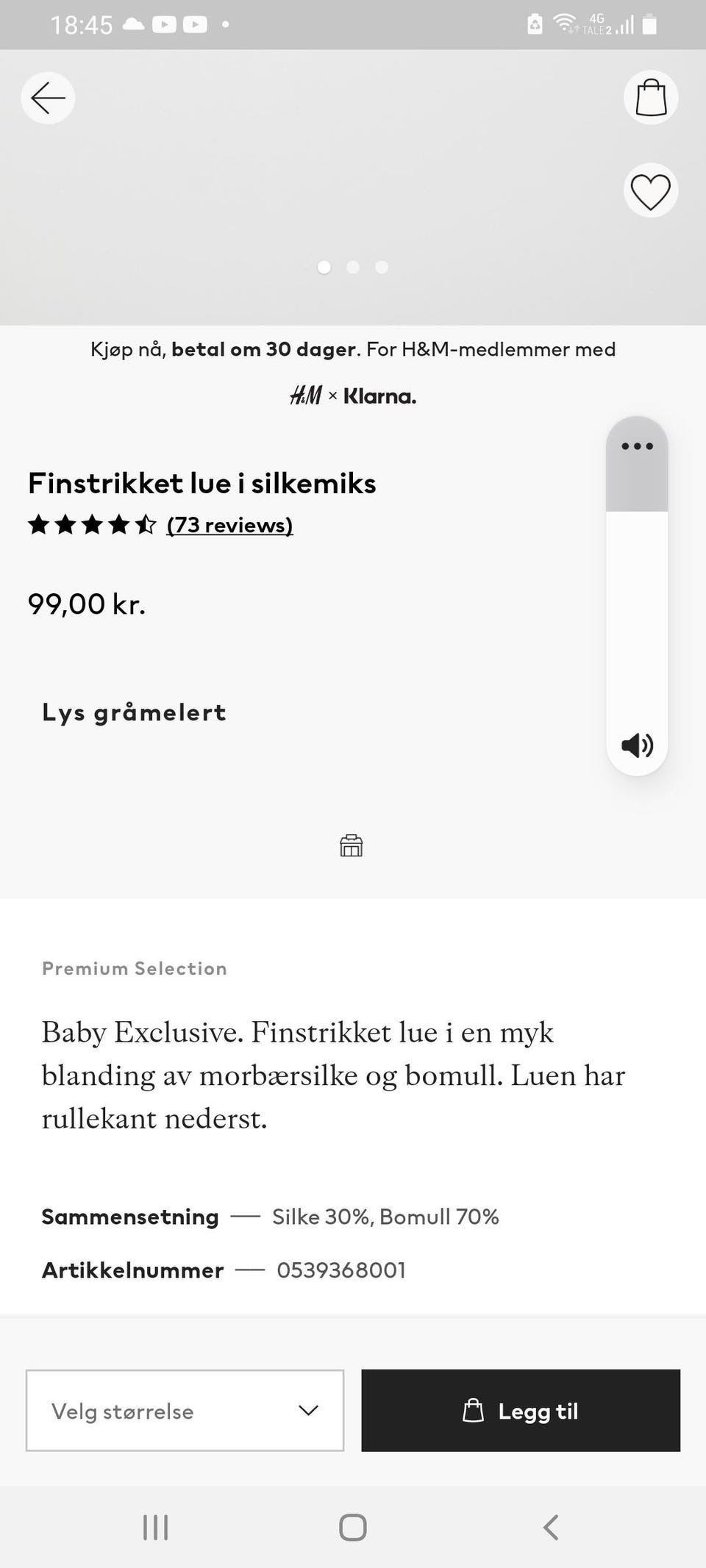Select the third image carousel dot

coord(381,268)
